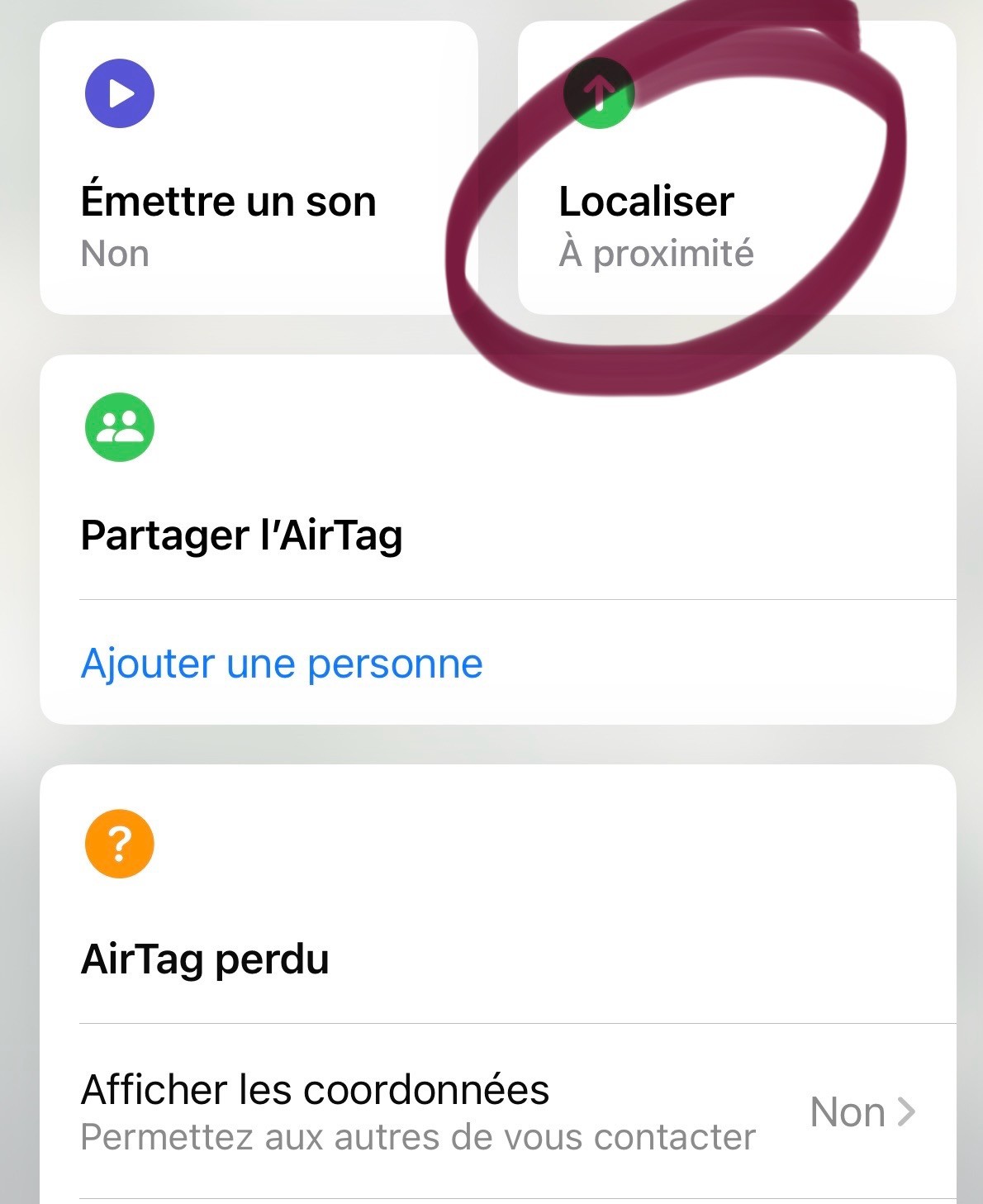Viewport: 983px width, 1204px height.
Task: Tap Ajouter une personne
Action: tap(282, 664)
